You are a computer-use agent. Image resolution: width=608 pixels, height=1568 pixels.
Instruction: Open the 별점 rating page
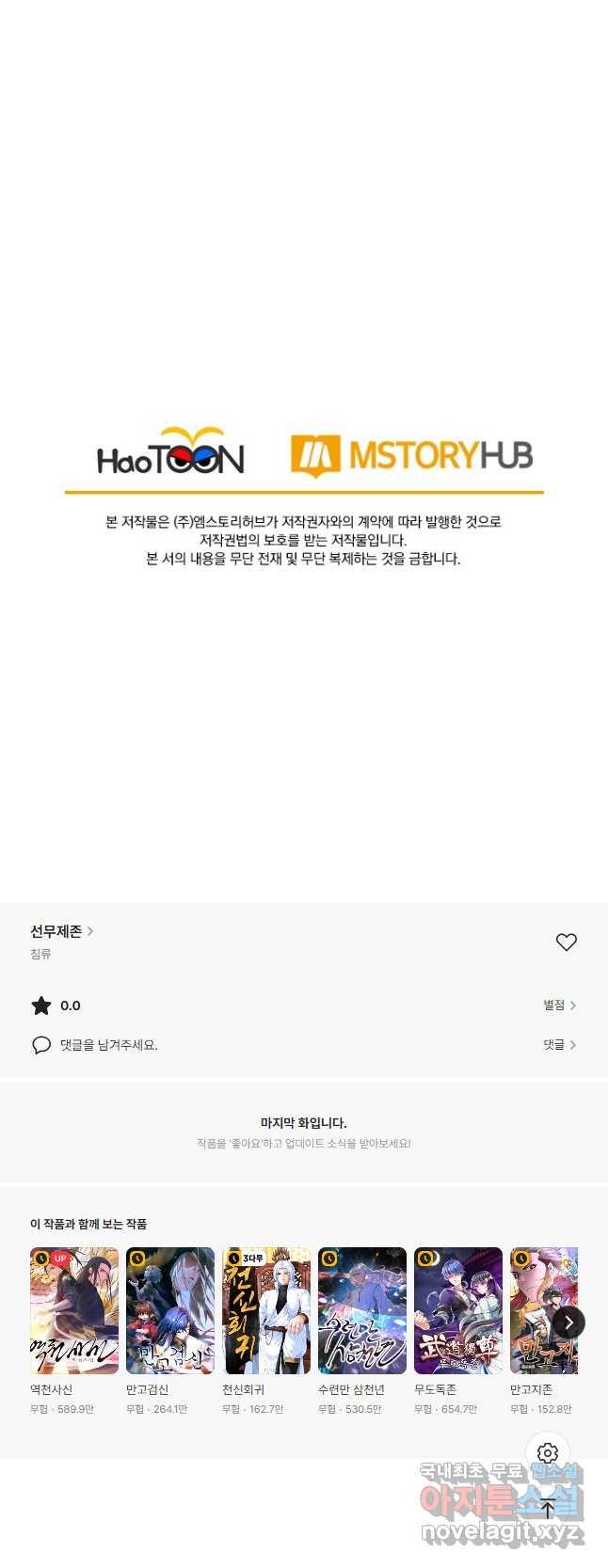559,1006
